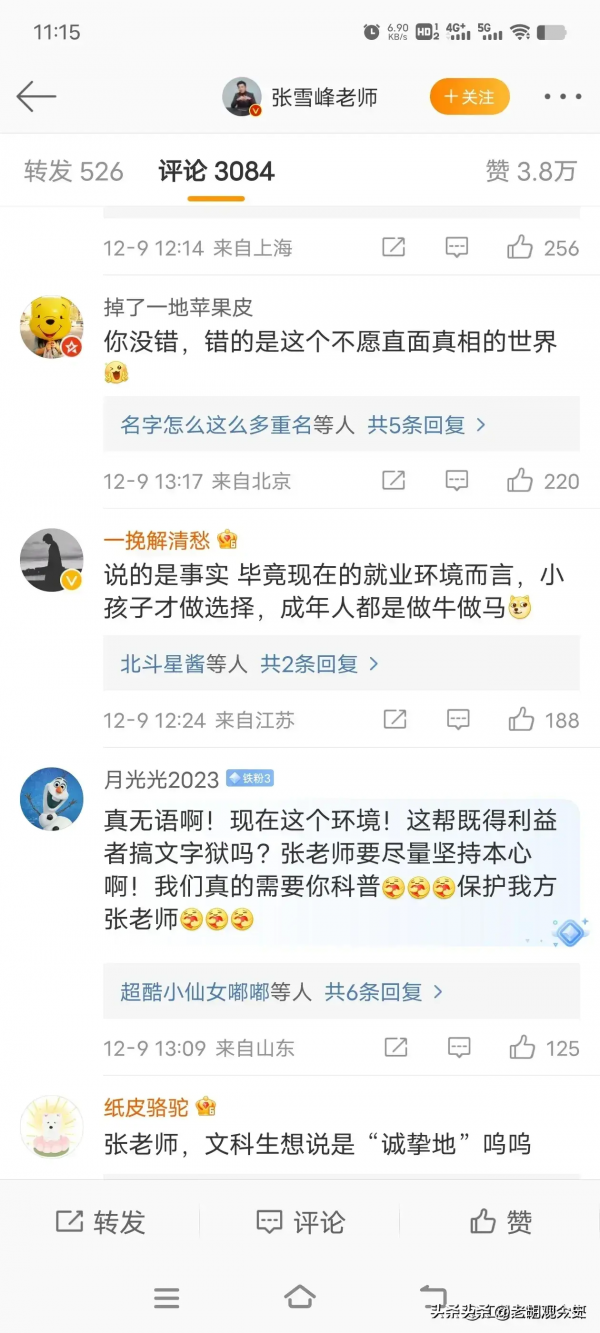The height and width of the screenshot is (1333, 600).
Task: Open 纸皮骆驼's profile avatar
Action: [51, 1126]
